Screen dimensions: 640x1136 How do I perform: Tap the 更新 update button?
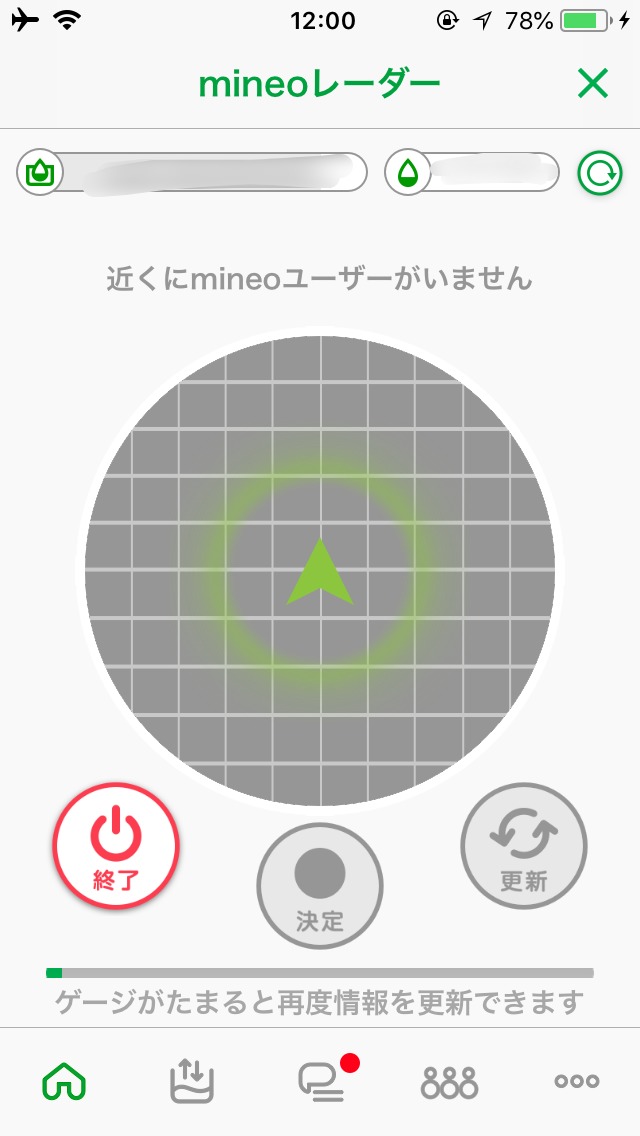click(x=524, y=846)
